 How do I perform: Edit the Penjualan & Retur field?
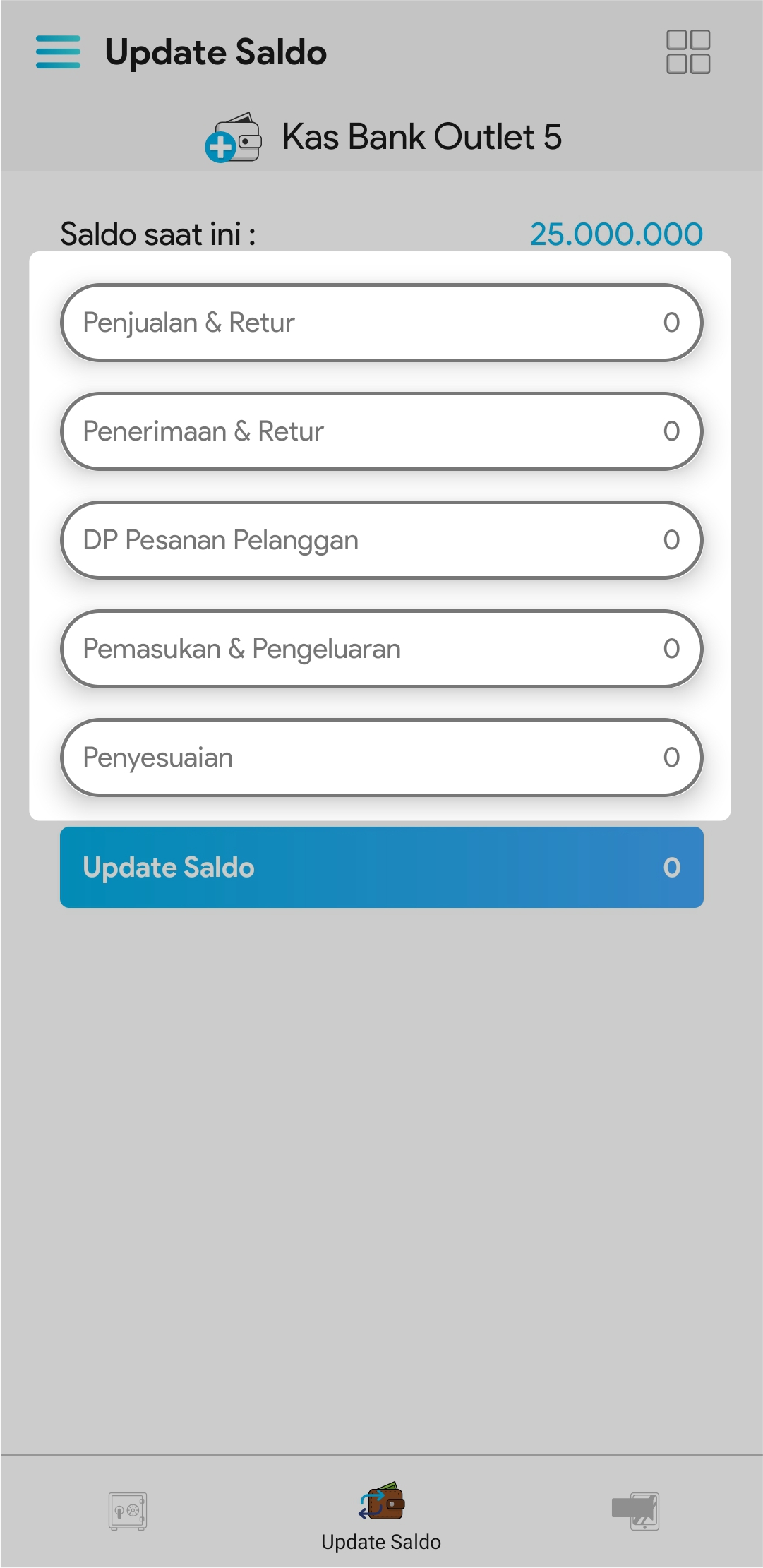381,323
